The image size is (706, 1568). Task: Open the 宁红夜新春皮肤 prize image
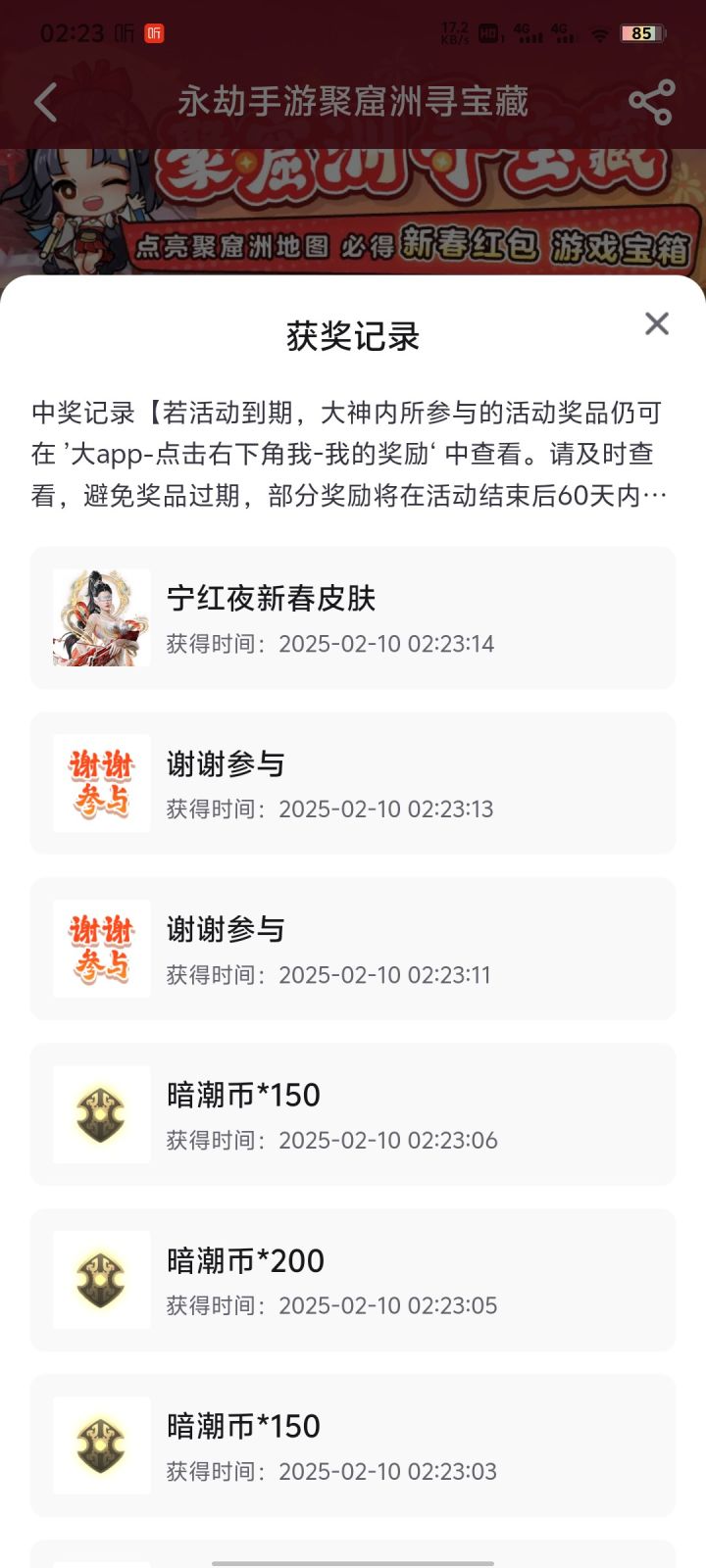point(100,617)
